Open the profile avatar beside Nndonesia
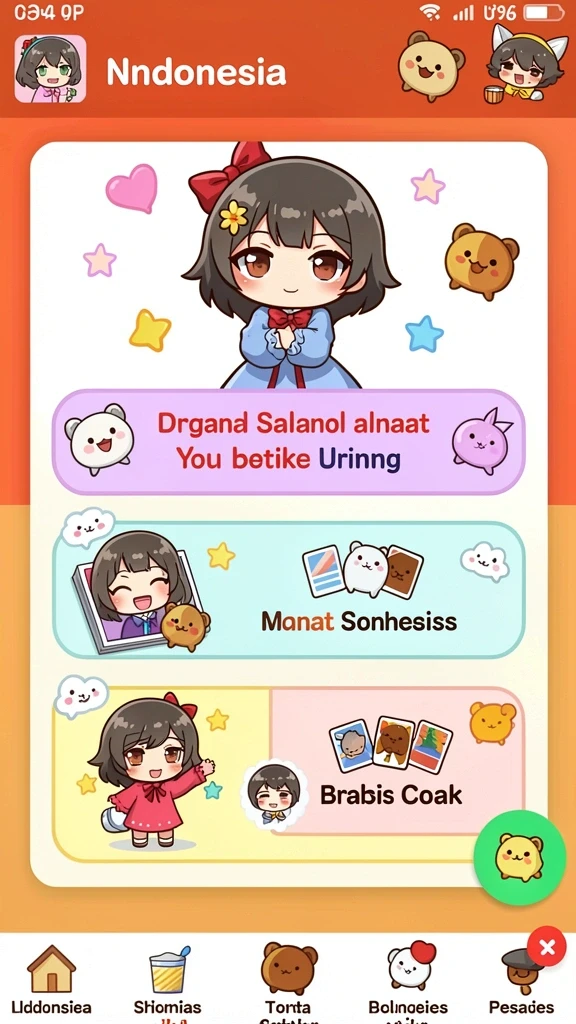576x1024 pixels. click(x=50, y=69)
